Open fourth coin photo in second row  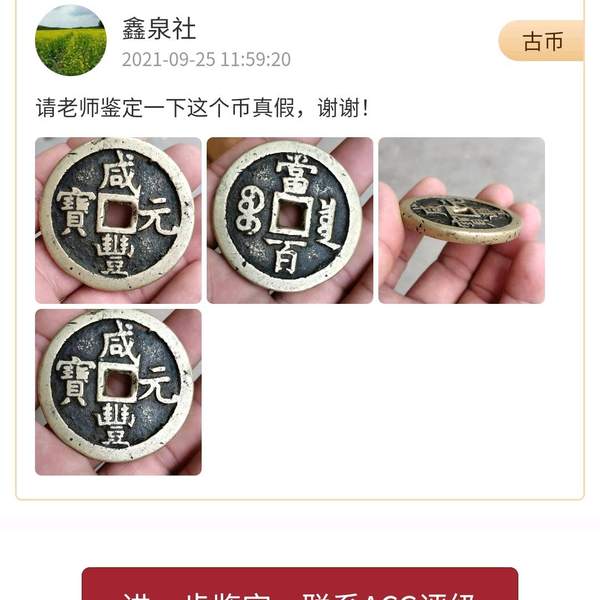[118, 392]
